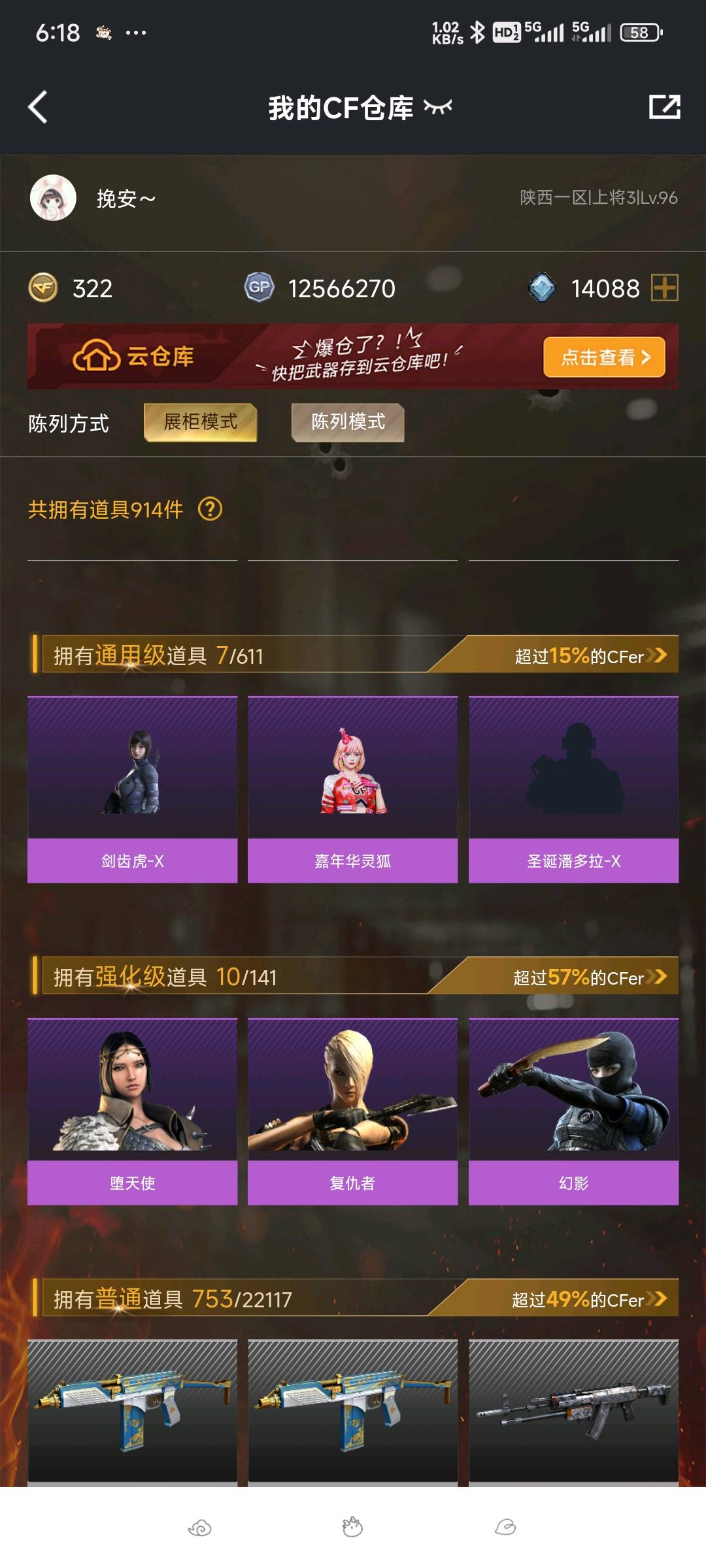Open the 剑齿虎-X item
706x1568 pixels.
[x=132, y=789]
